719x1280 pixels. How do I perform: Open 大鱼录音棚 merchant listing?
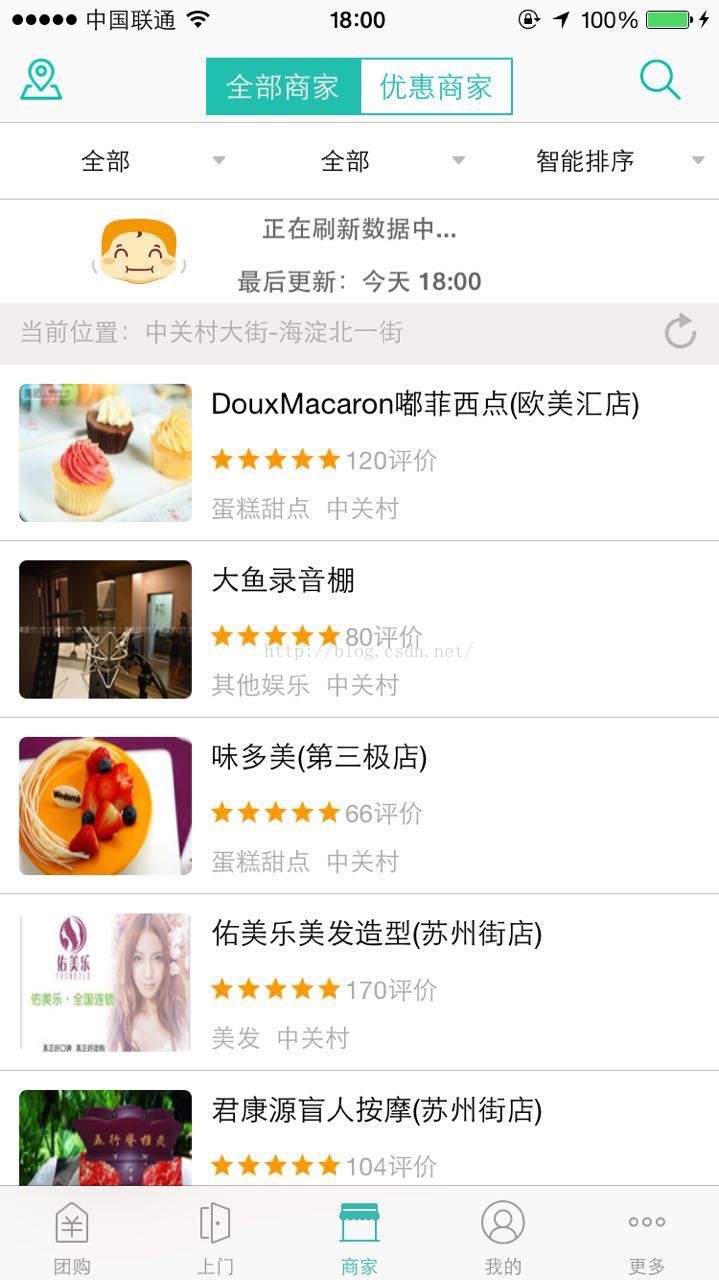[360, 630]
